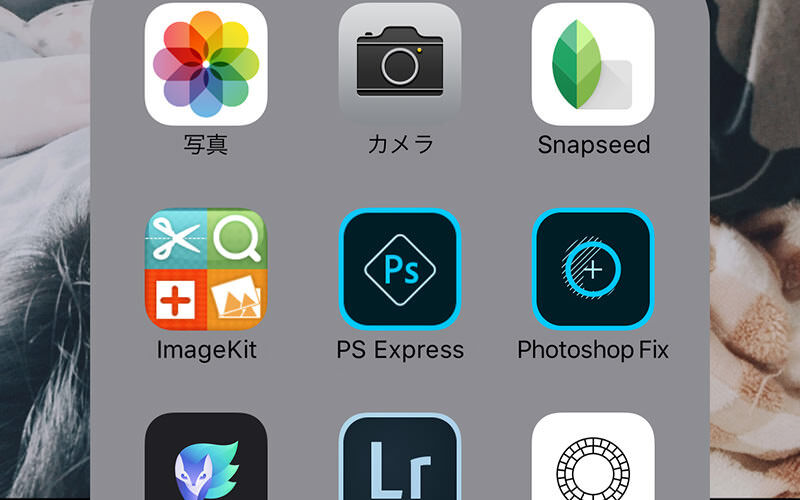The width and height of the screenshot is (800, 500).
Task: Open the 写真 Photos app
Action: (x=206, y=64)
